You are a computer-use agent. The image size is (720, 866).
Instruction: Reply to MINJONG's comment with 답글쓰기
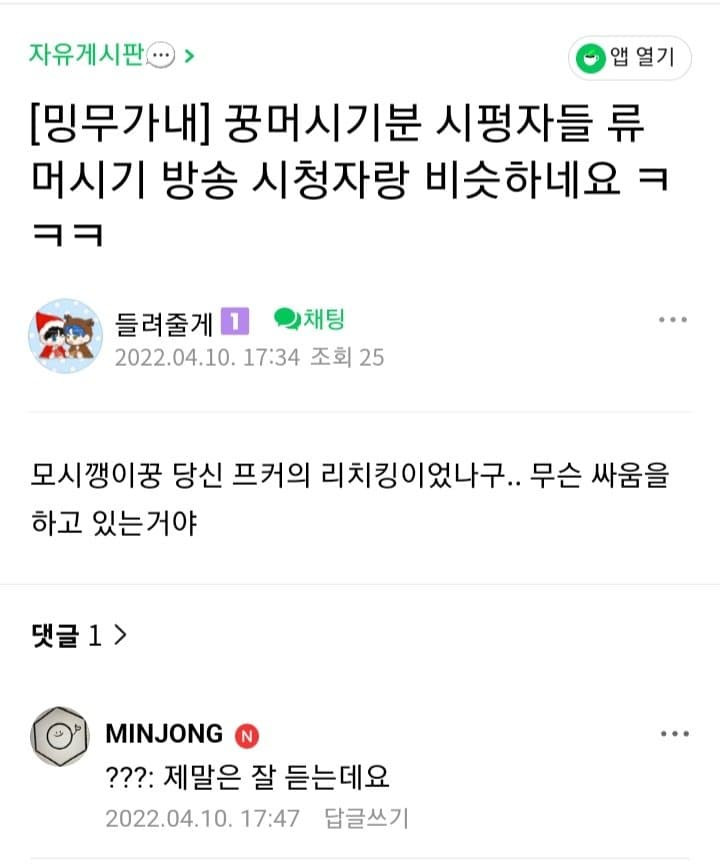pyautogui.click(x=367, y=819)
